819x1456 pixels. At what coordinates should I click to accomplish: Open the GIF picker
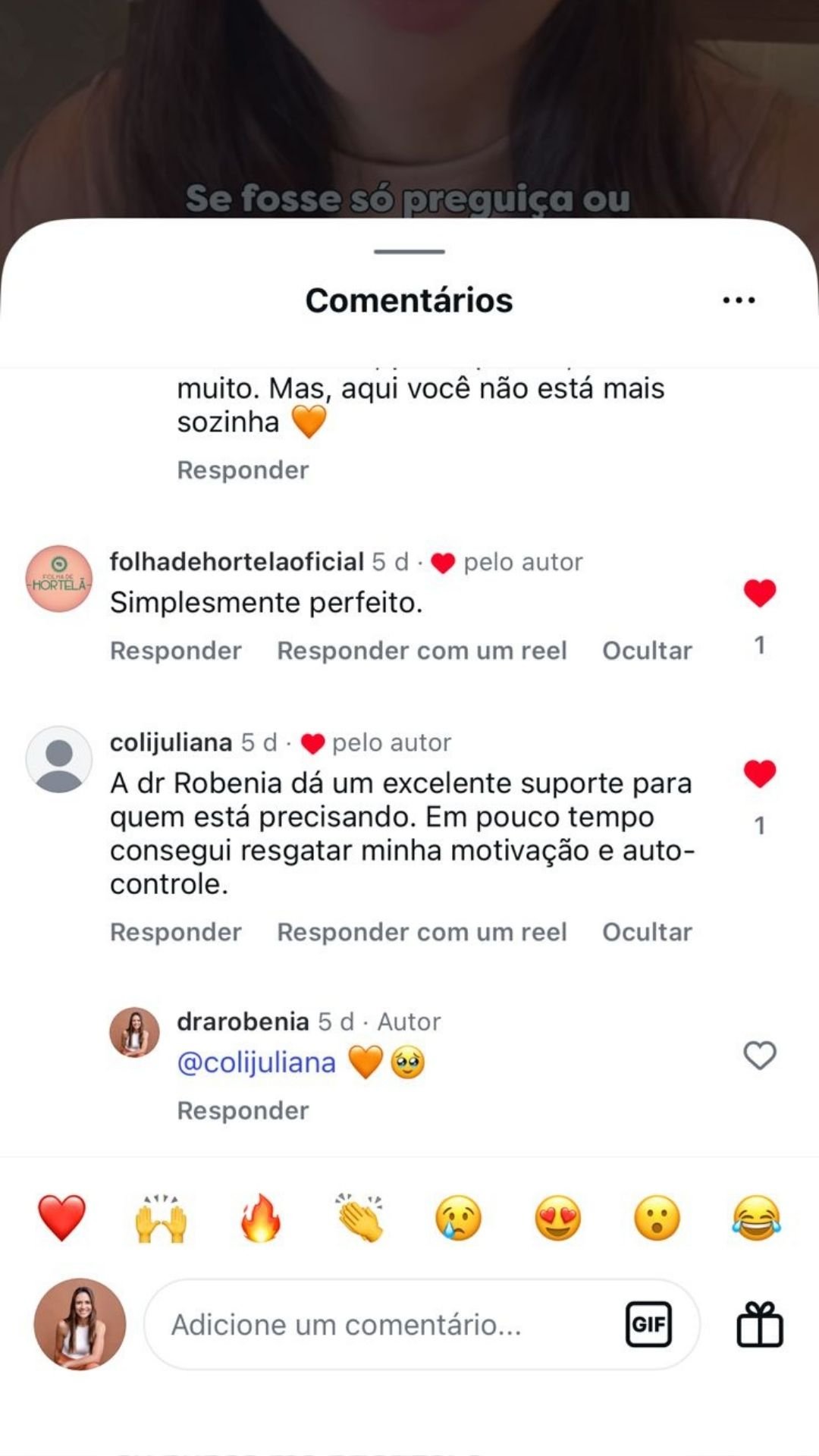(x=648, y=1325)
